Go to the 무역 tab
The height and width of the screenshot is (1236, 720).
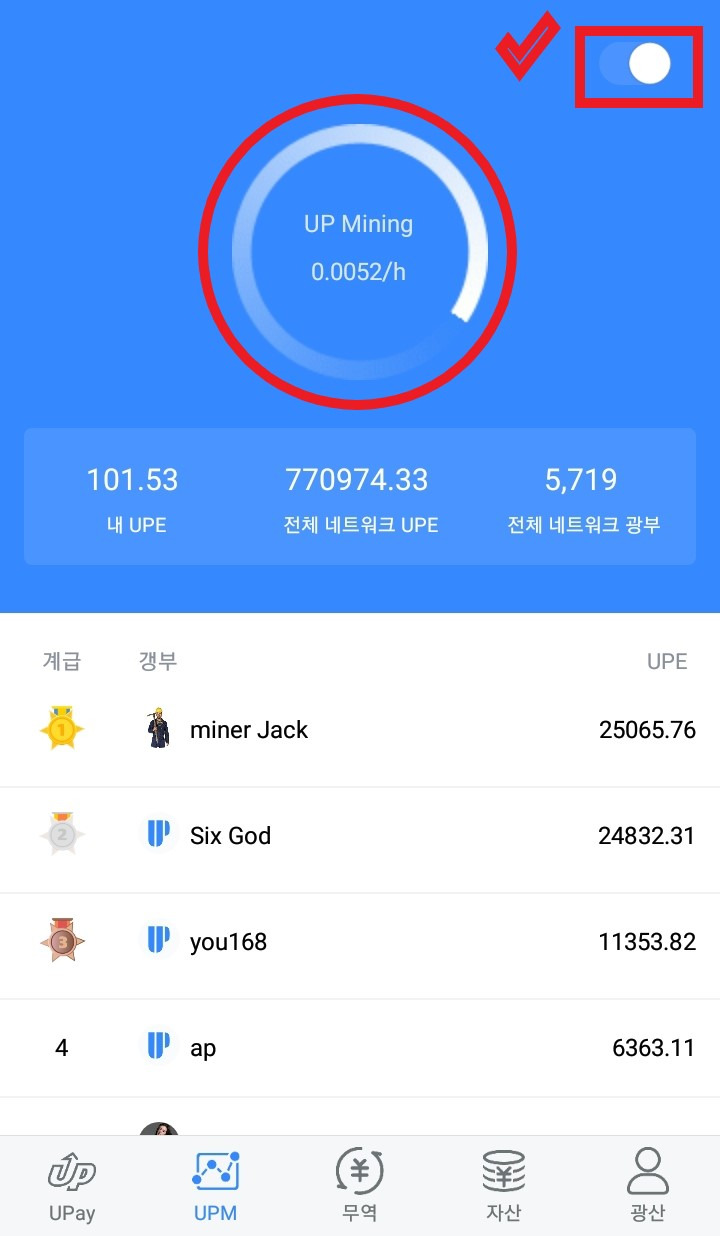tap(360, 1186)
